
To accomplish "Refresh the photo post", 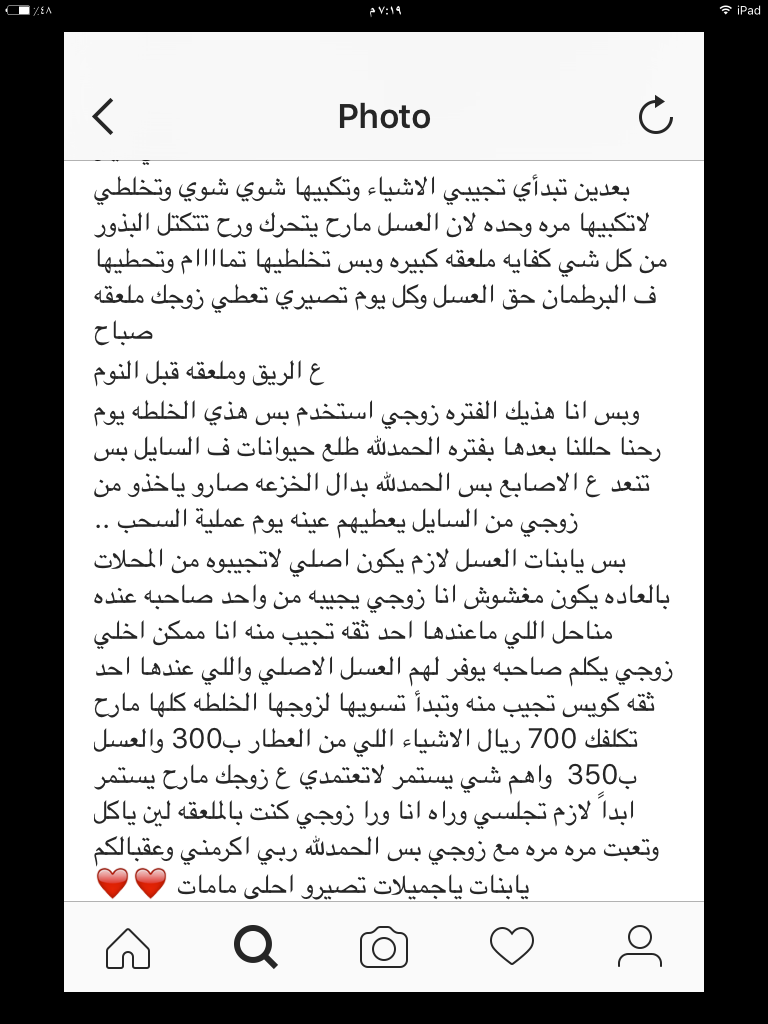I will (656, 117).
